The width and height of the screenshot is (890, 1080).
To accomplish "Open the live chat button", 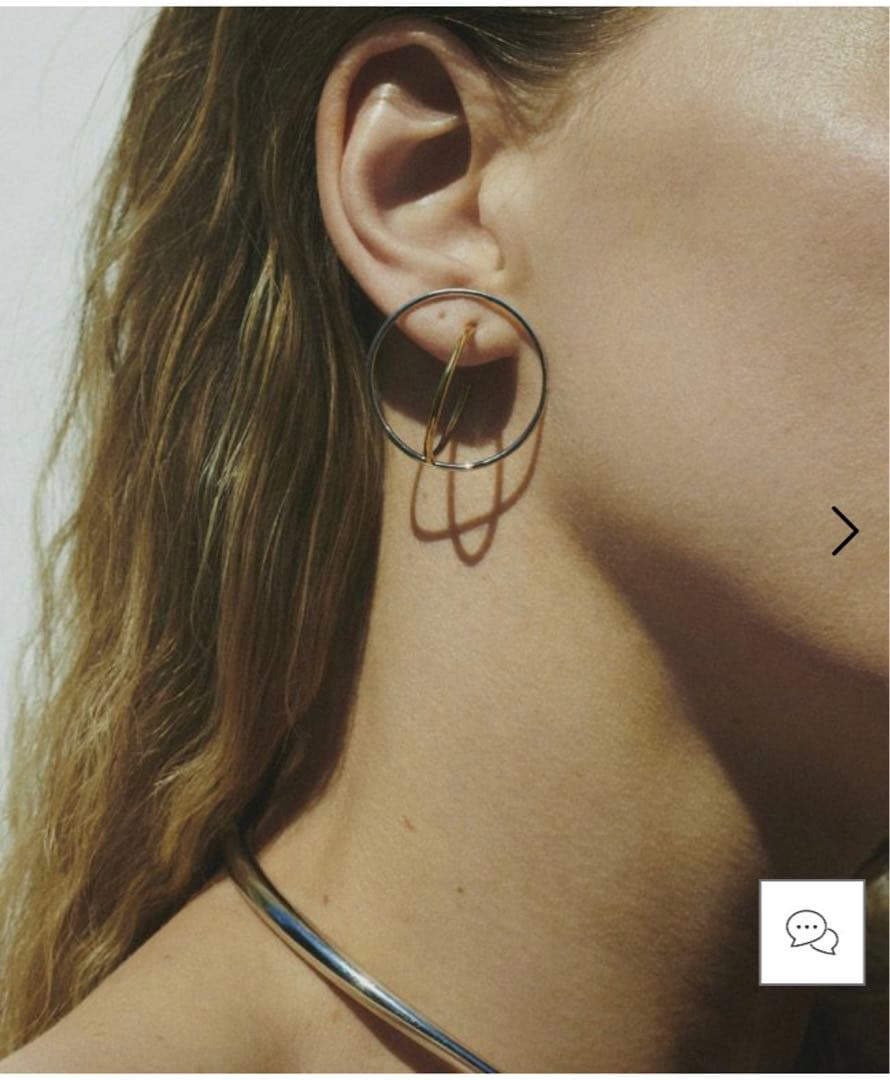I will pyautogui.click(x=811, y=932).
